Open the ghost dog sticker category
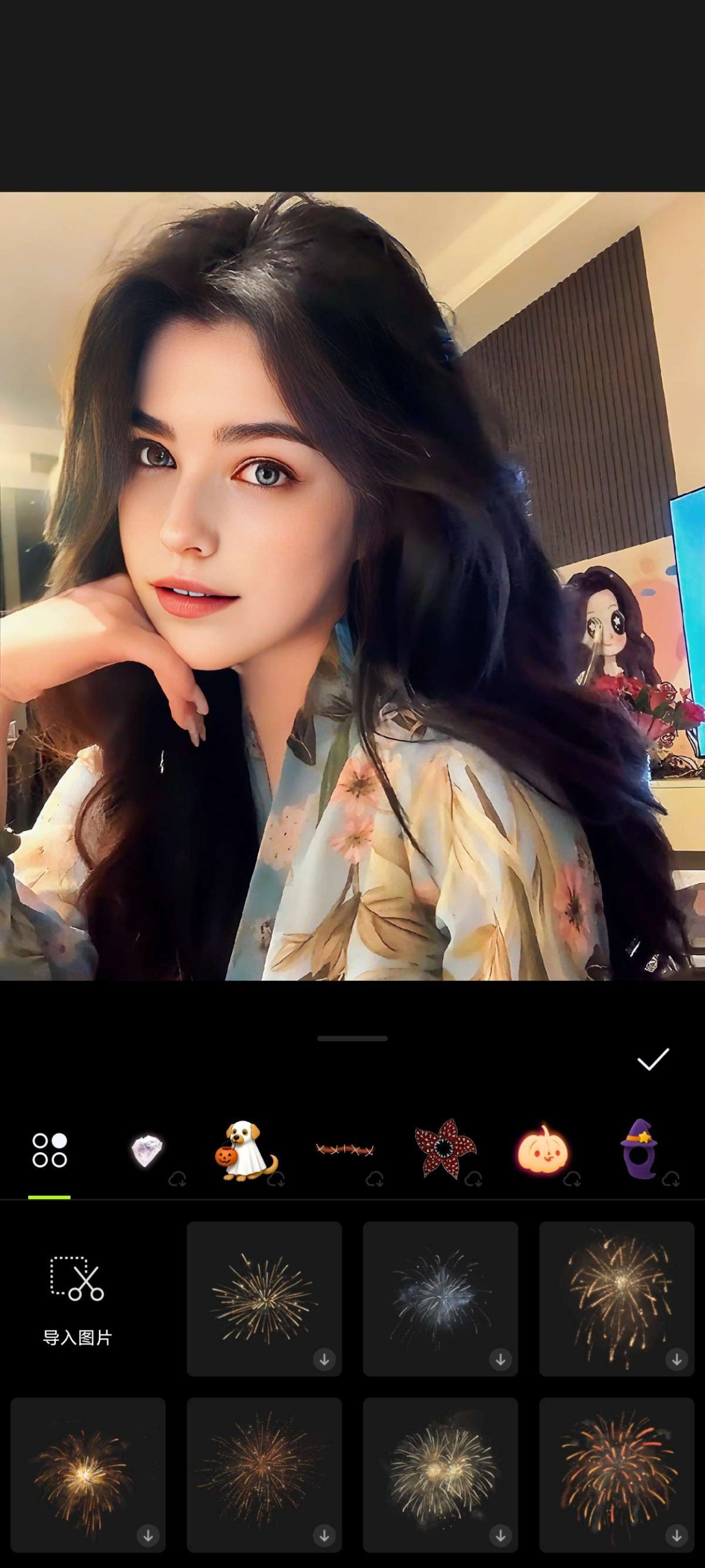Image resolution: width=705 pixels, height=1568 pixels. [x=246, y=1150]
